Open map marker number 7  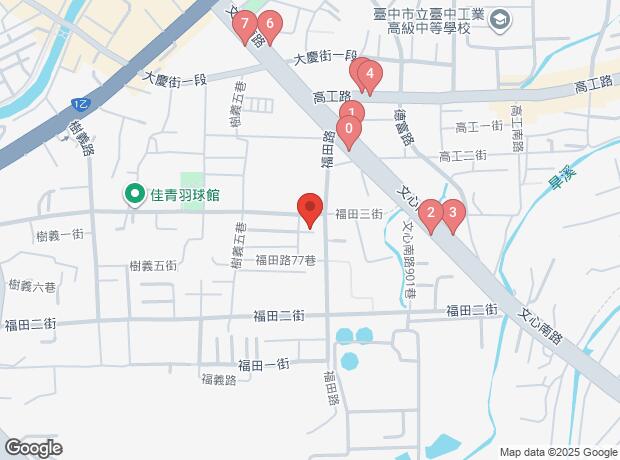click(245, 24)
